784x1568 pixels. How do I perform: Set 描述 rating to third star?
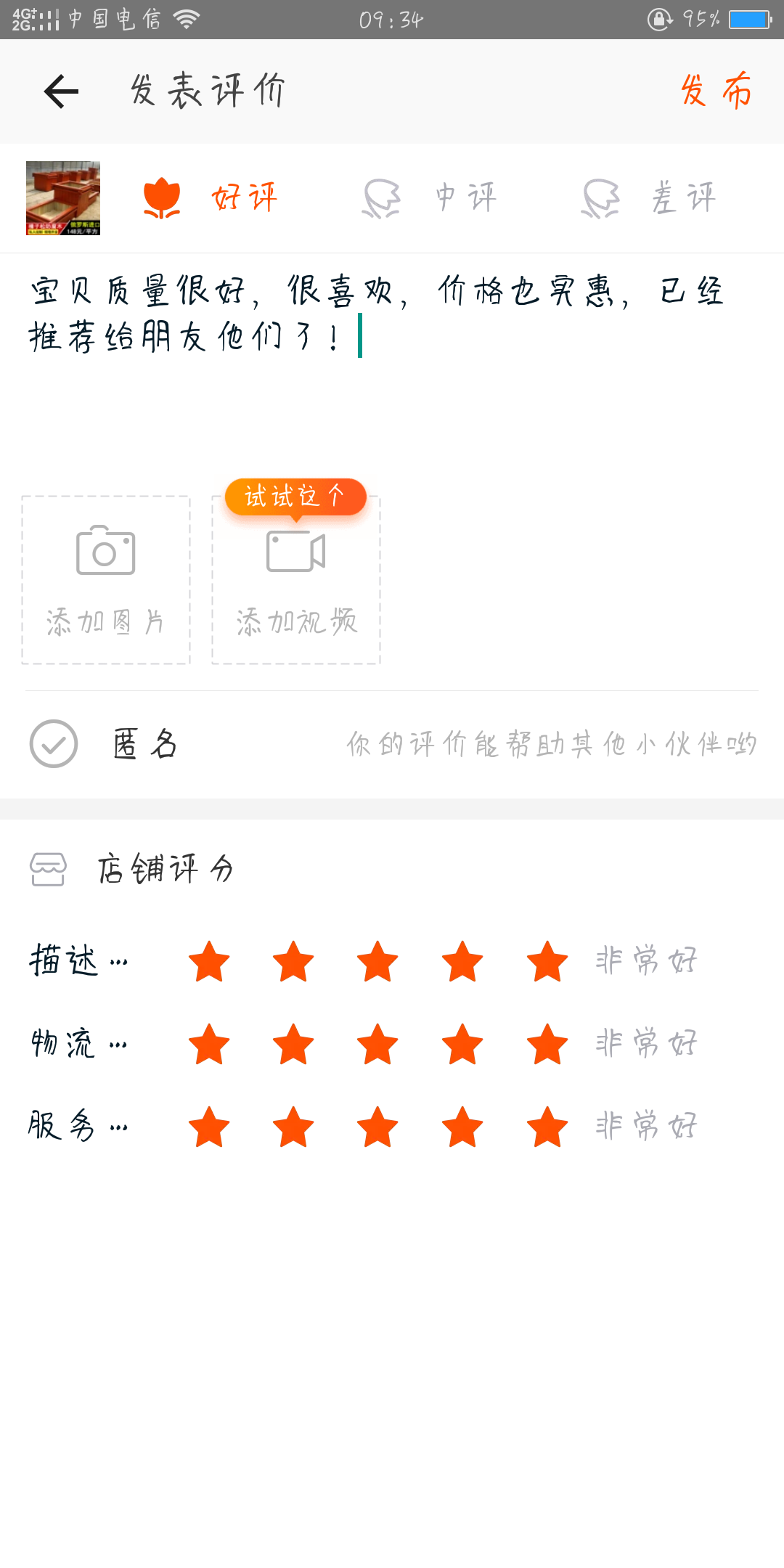tap(377, 961)
